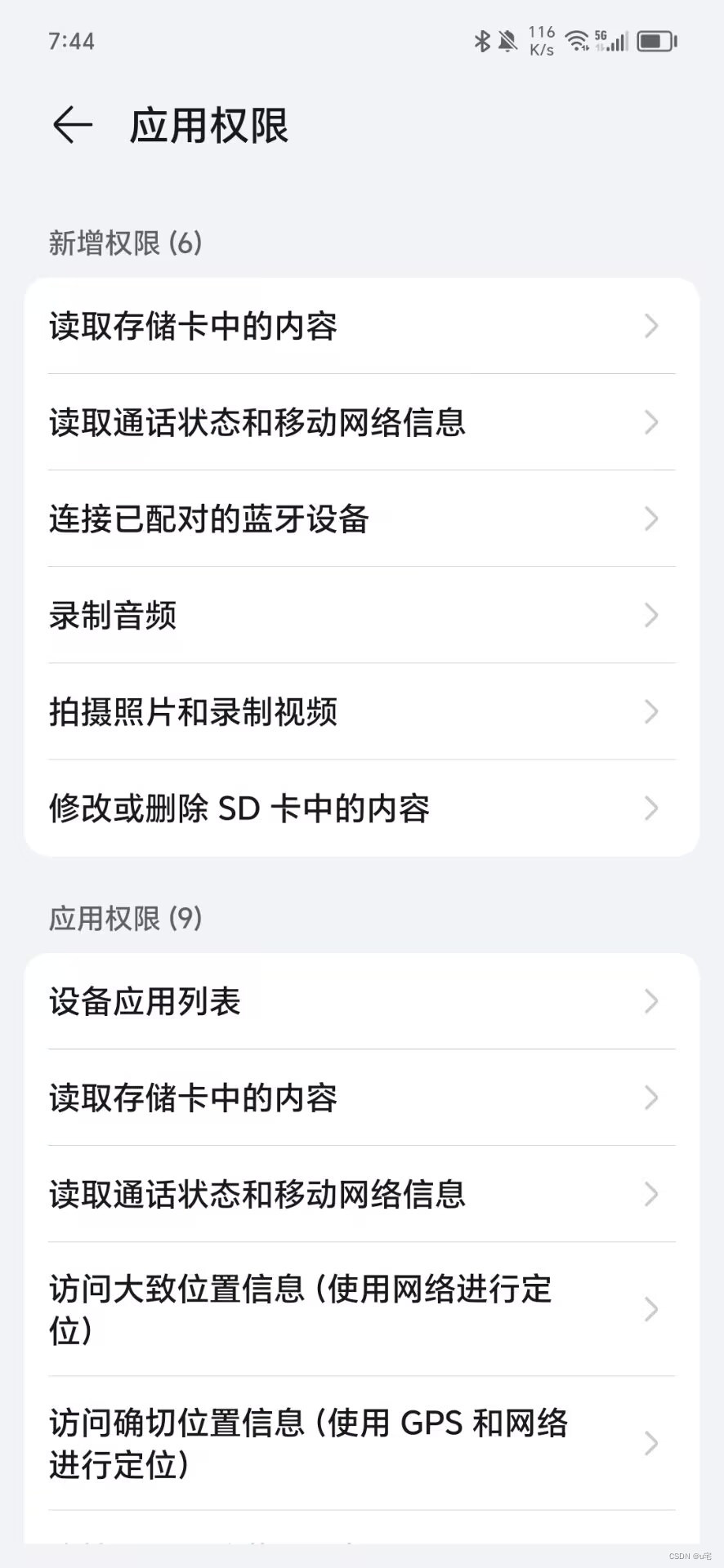Go back from the 应用权限 page
Screen dimensions: 724x1568
[x=72, y=126]
